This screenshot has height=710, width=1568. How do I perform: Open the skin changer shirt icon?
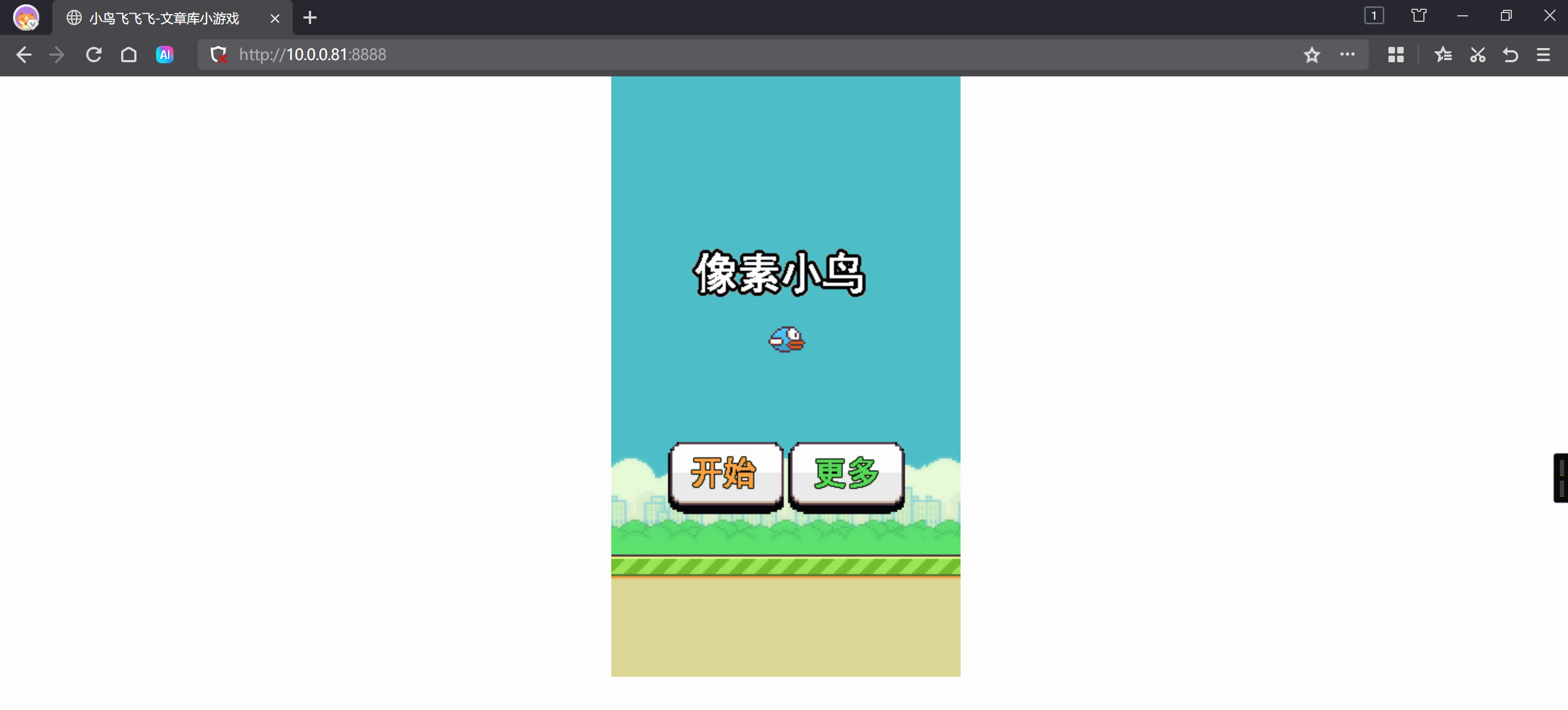pos(1418,16)
